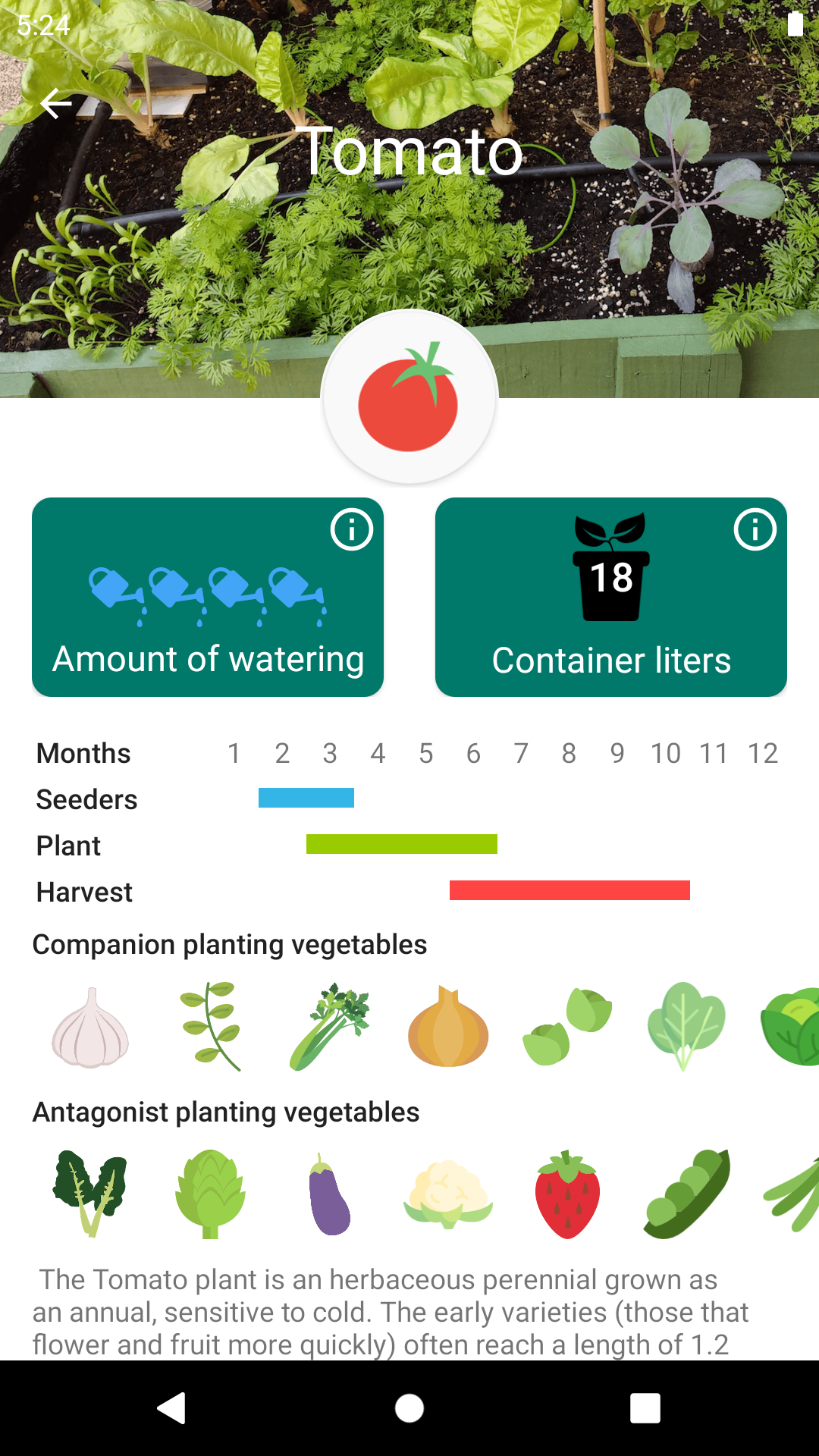Tap the cauliflower antagonist vegetable
The image size is (819, 1456).
pos(447,1194)
